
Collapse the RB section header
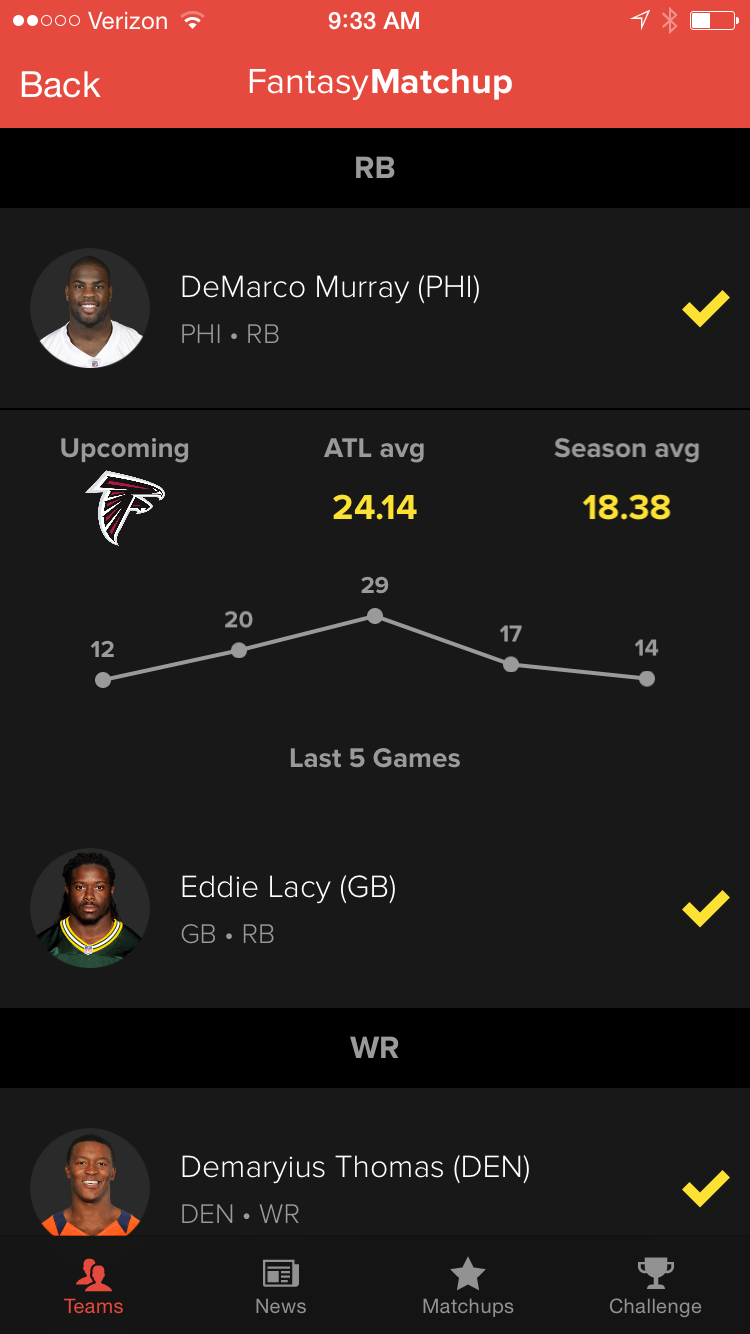tap(375, 167)
